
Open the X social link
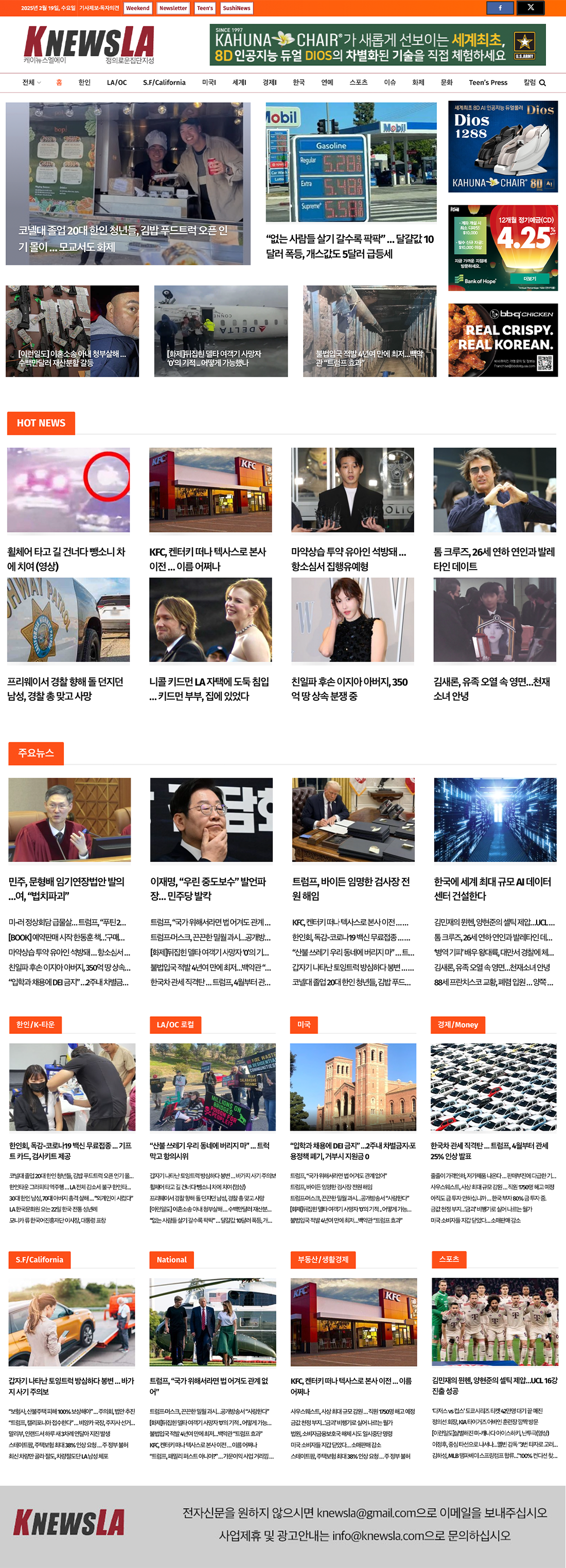click(x=530, y=8)
